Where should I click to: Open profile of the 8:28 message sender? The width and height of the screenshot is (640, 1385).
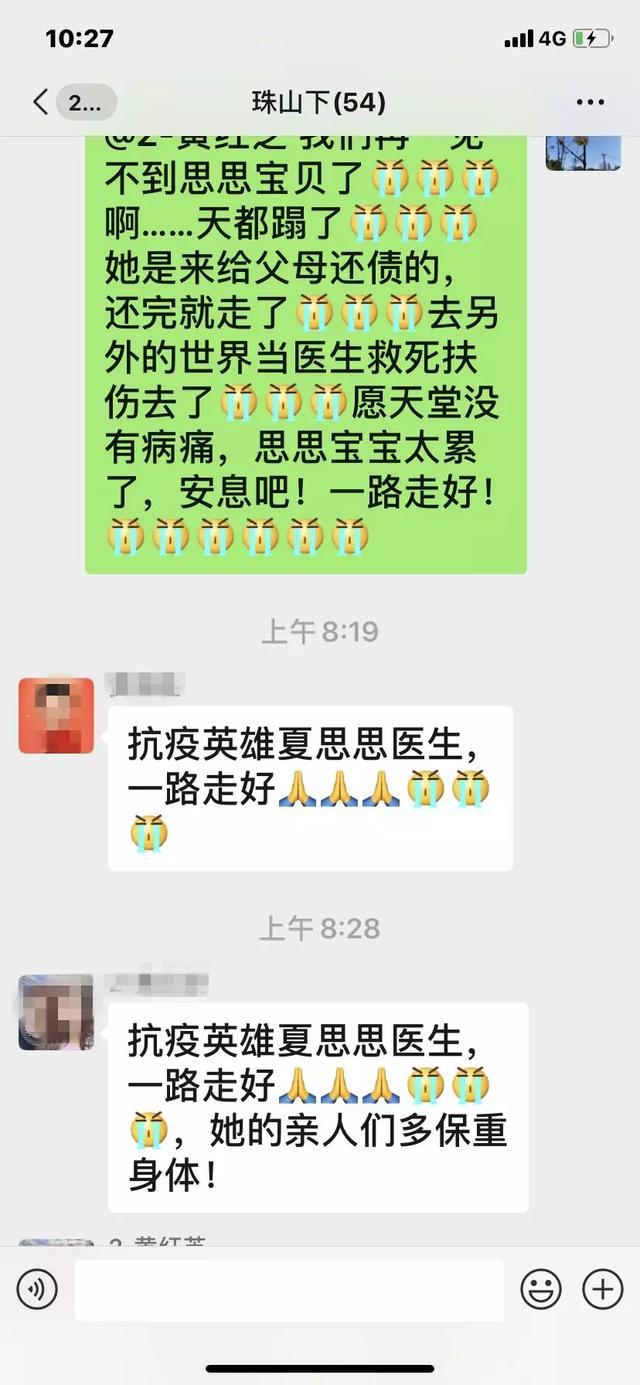(x=56, y=1013)
